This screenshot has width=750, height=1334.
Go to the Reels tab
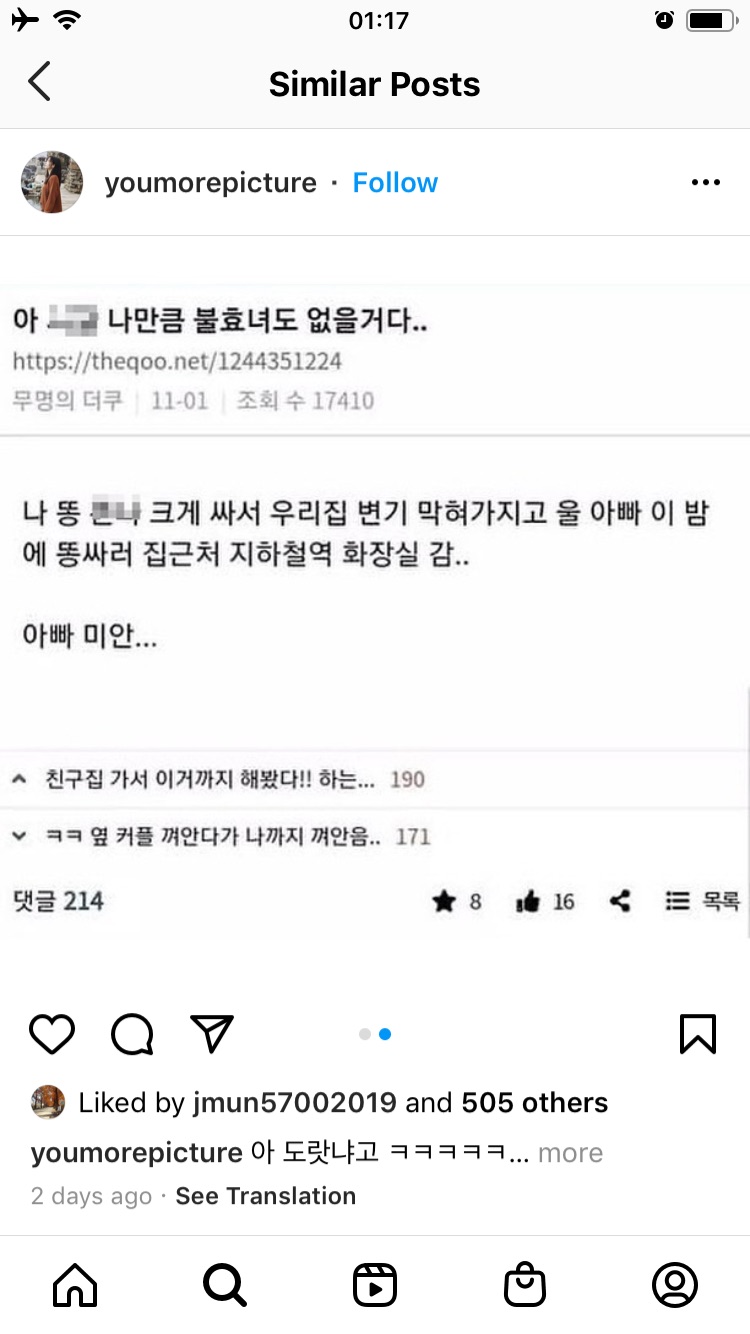coord(375,1285)
